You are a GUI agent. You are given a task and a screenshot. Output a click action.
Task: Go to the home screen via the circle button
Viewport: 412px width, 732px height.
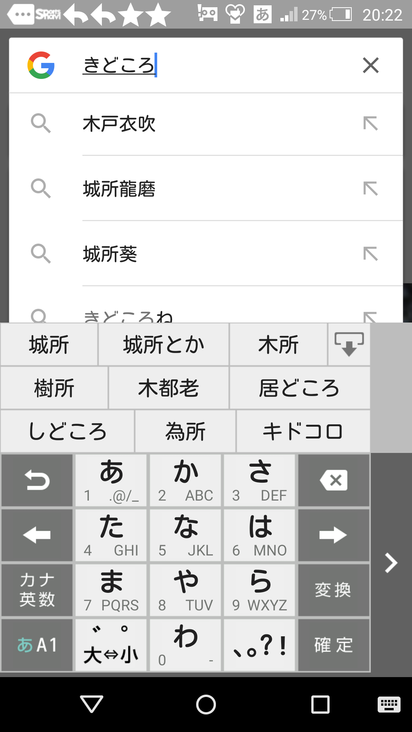tap(206, 704)
